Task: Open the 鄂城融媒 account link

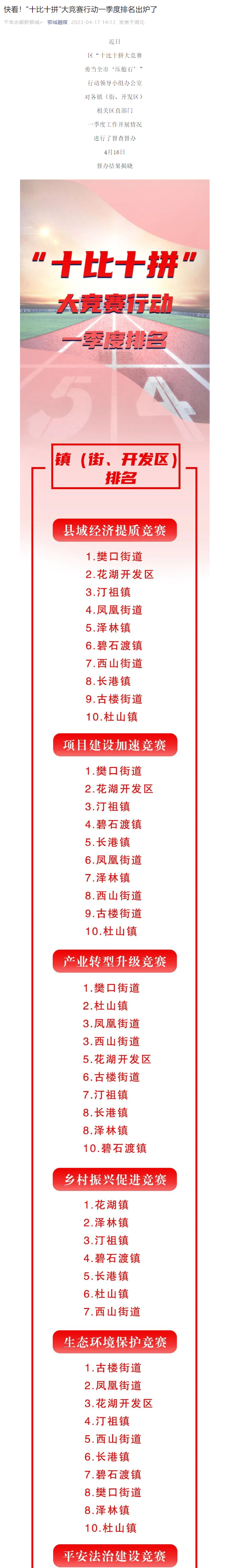Action: [x=58, y=22]
